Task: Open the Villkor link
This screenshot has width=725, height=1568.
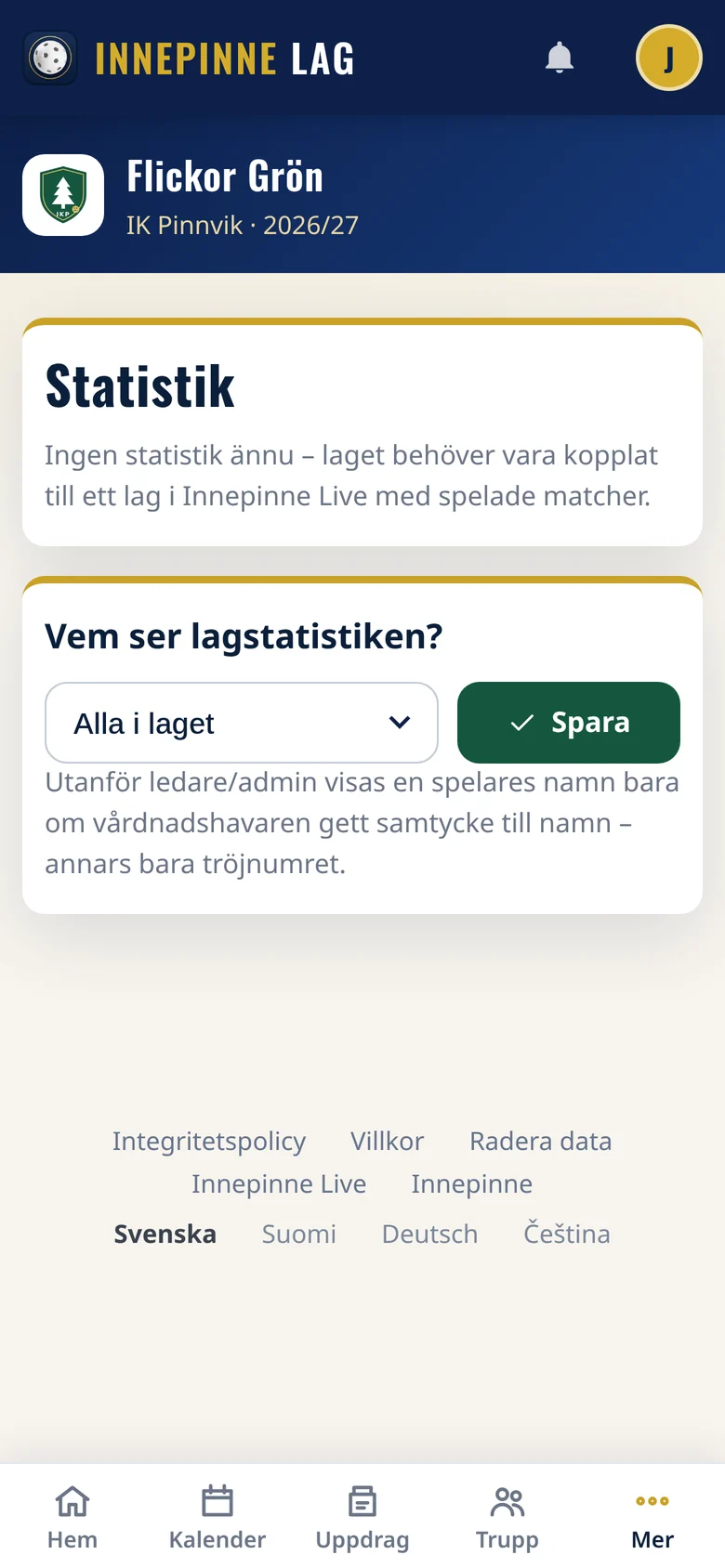Action: 387,1141
